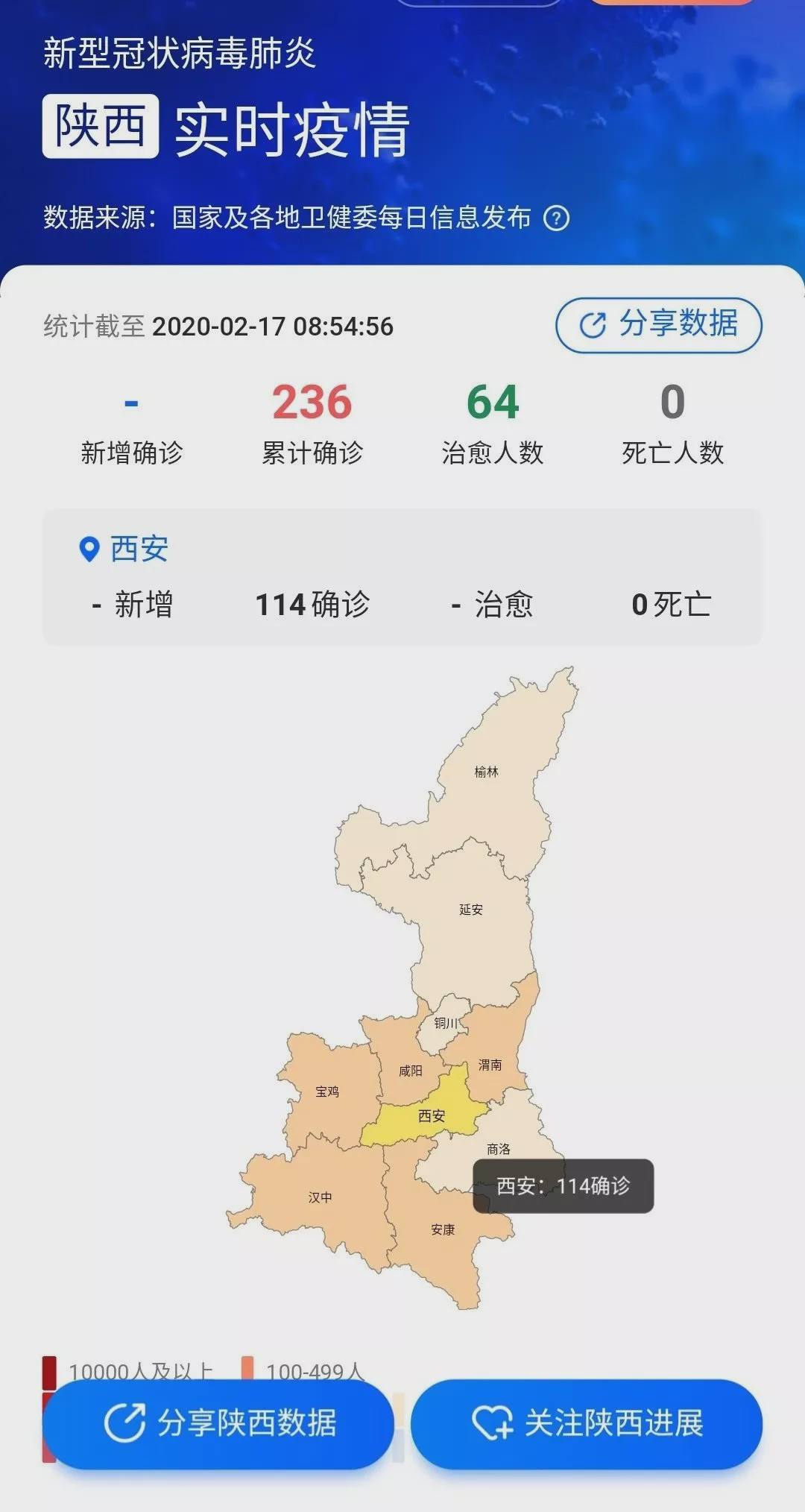Tap 汉中 on the map
Viewport: 805px width, 1512px height.
[321, 1197]
